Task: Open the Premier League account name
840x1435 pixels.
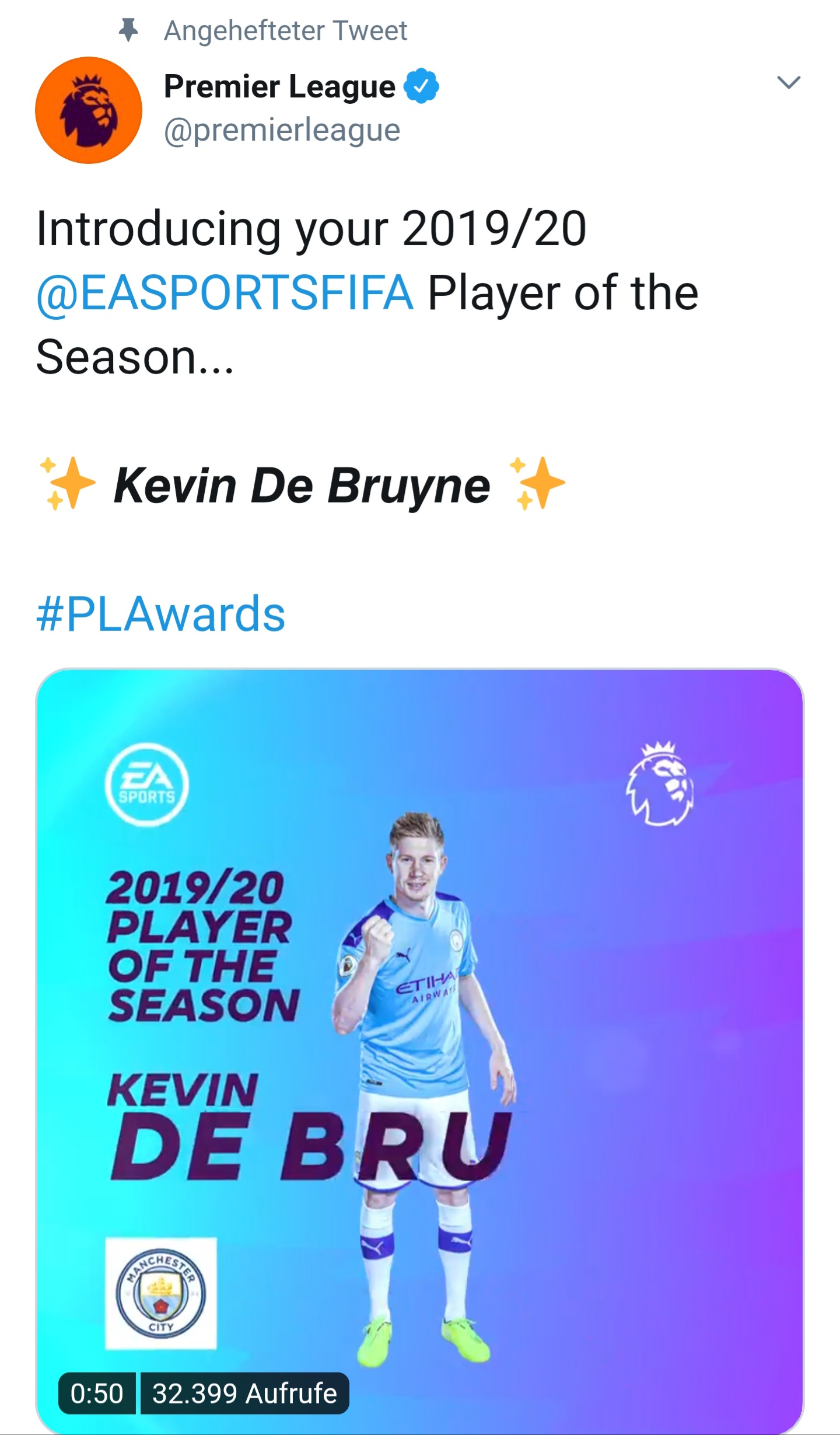Action: click(279, 87)
